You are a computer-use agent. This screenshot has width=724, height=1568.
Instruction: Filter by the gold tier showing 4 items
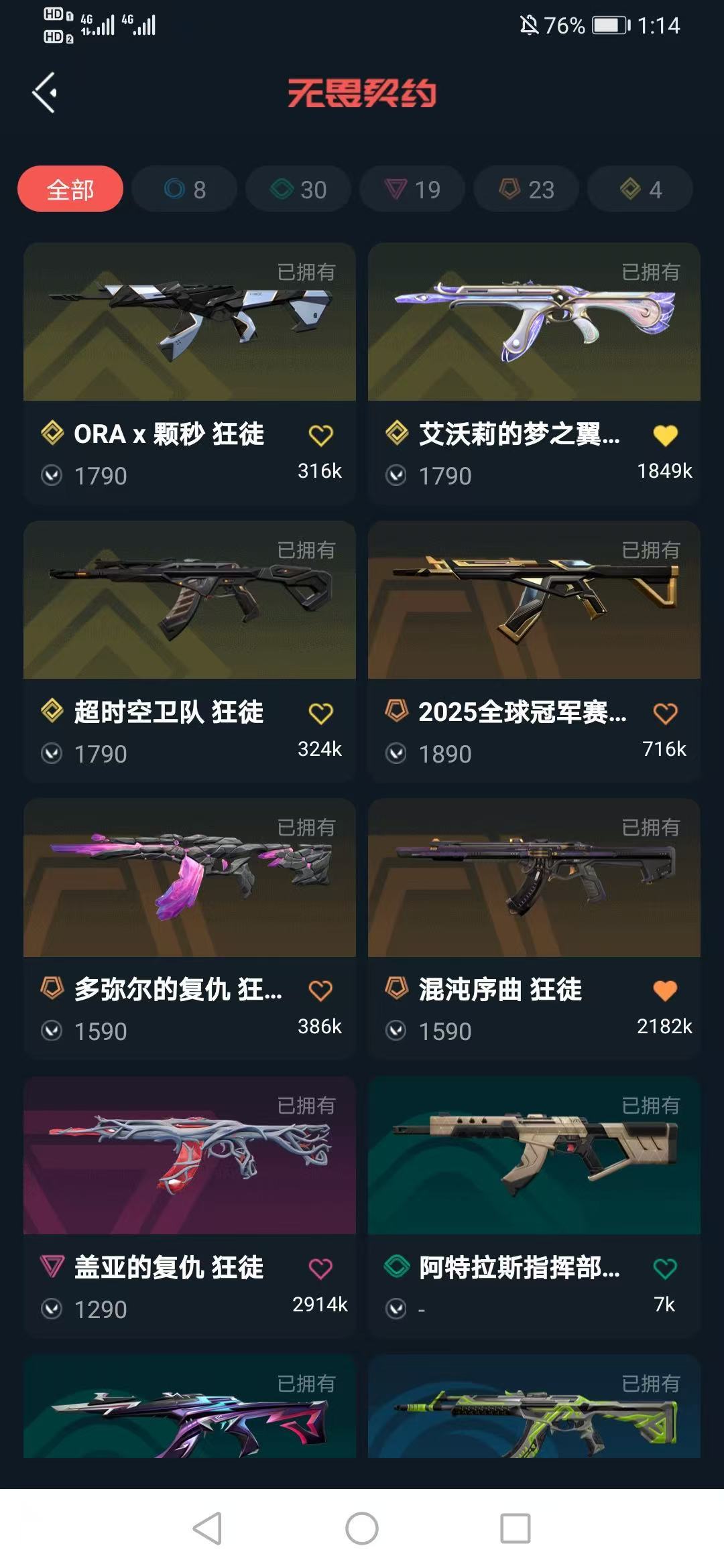tap(639, 190)
